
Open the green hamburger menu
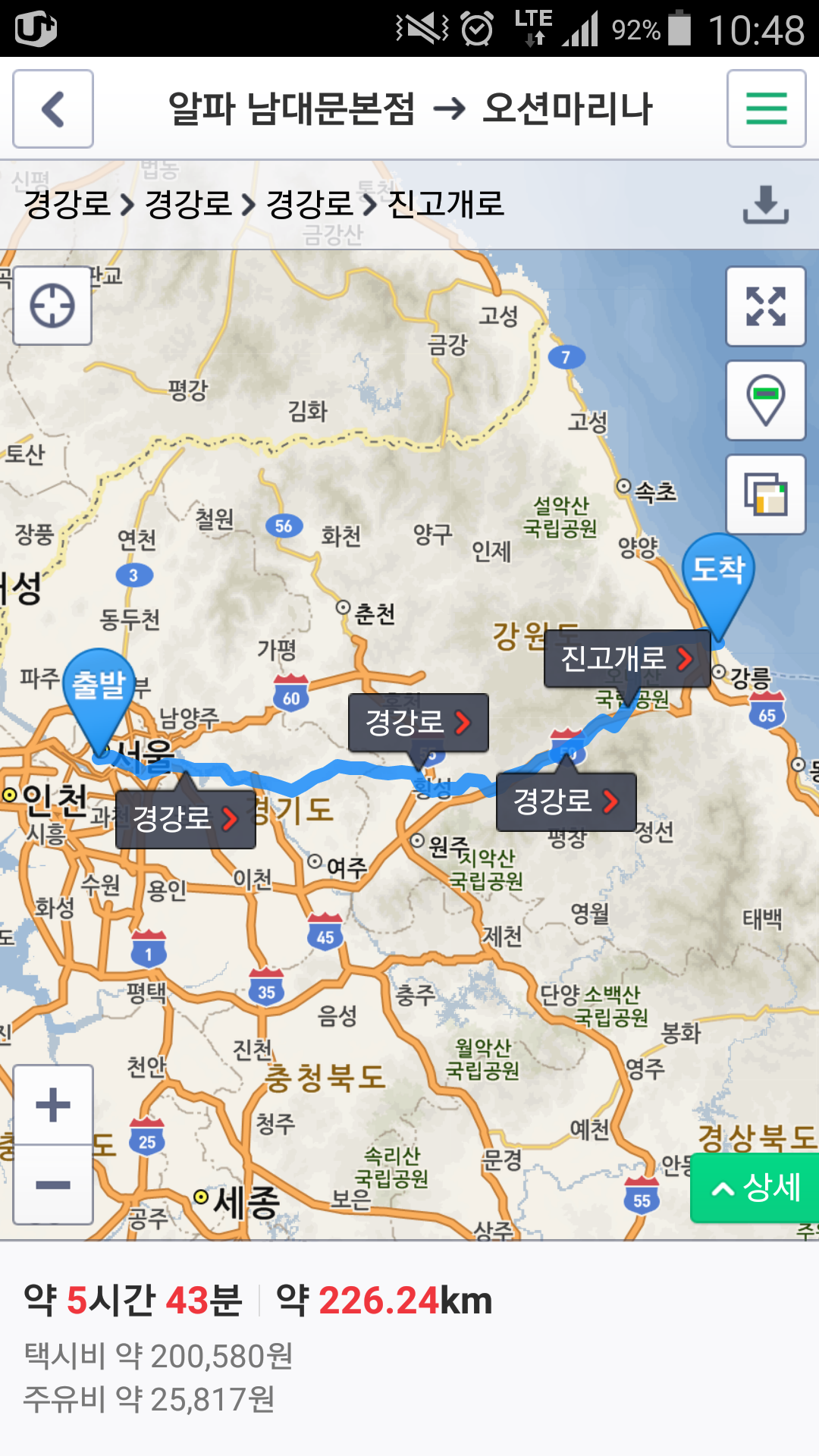(766, 108)
